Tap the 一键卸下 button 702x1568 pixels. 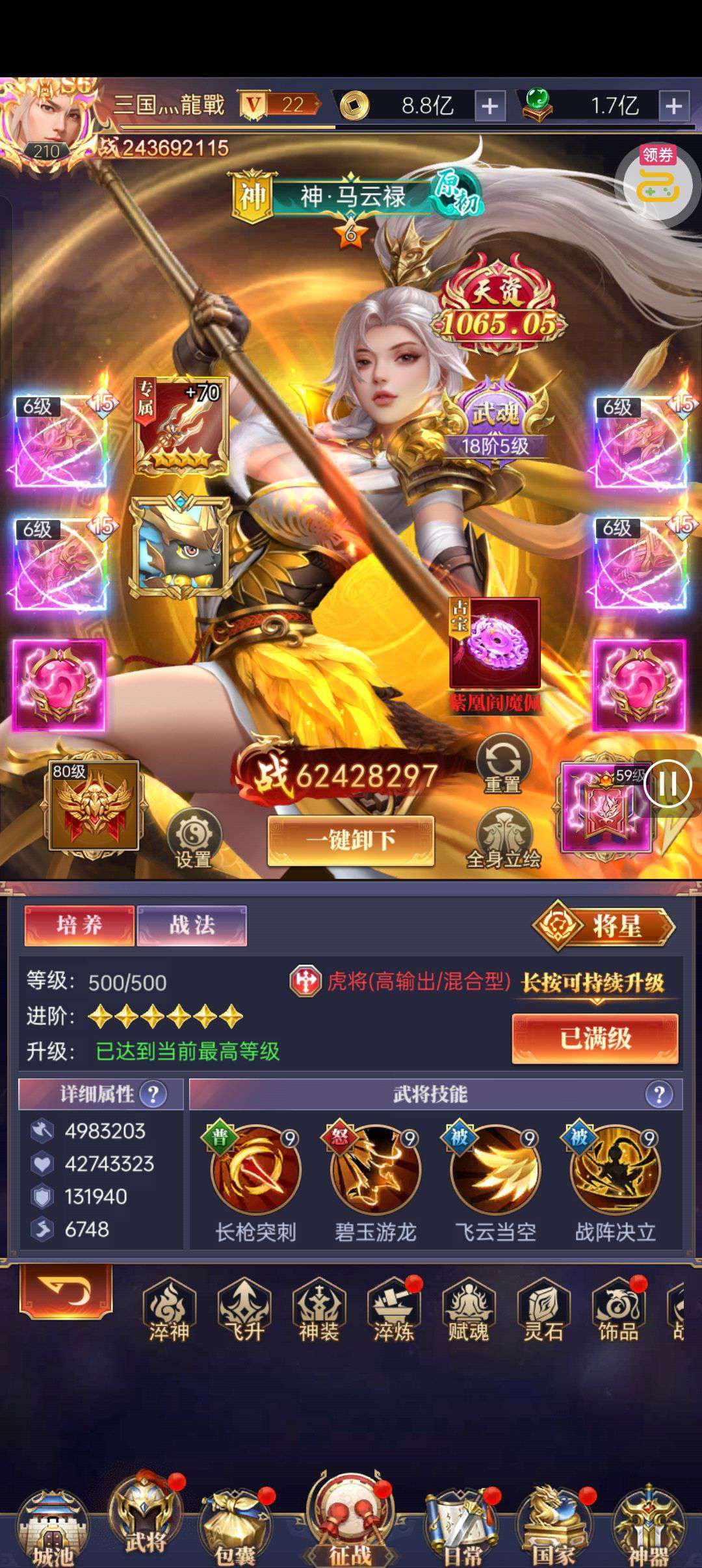point(350,840)
